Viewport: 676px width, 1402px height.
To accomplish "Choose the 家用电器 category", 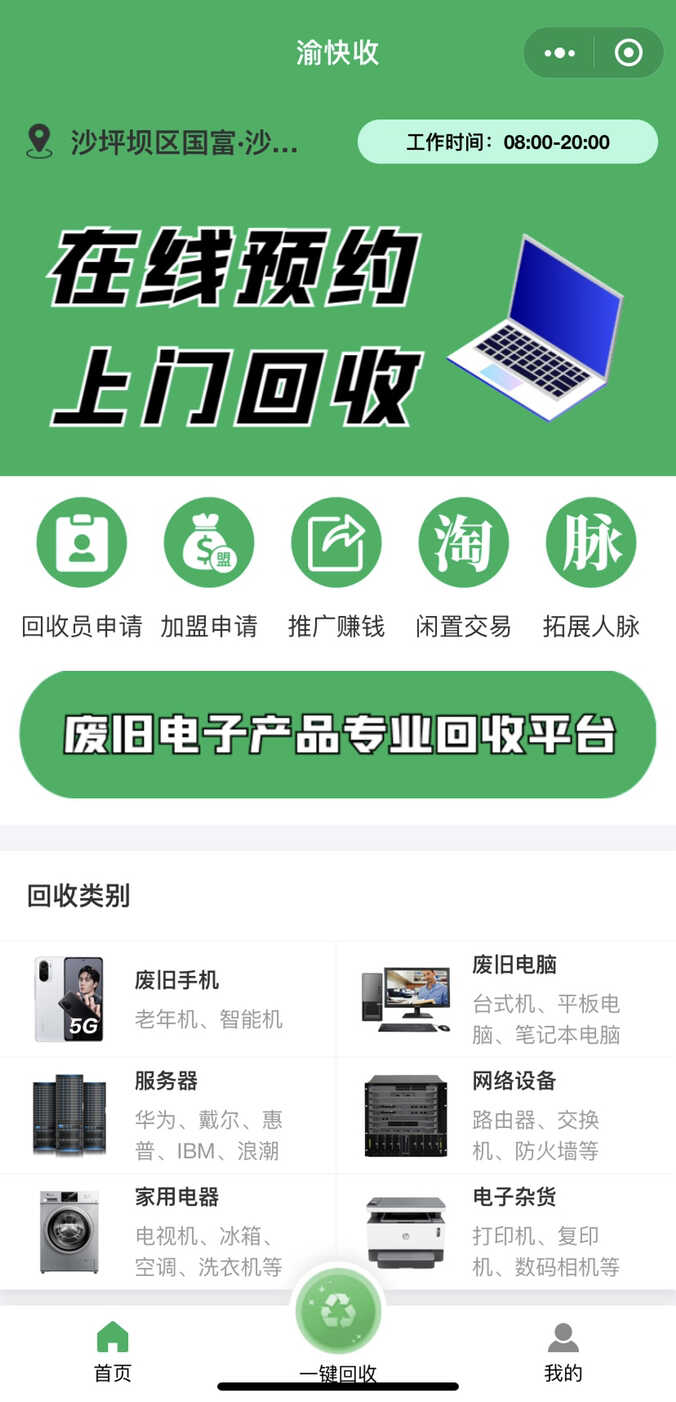I will (168, 1231).
